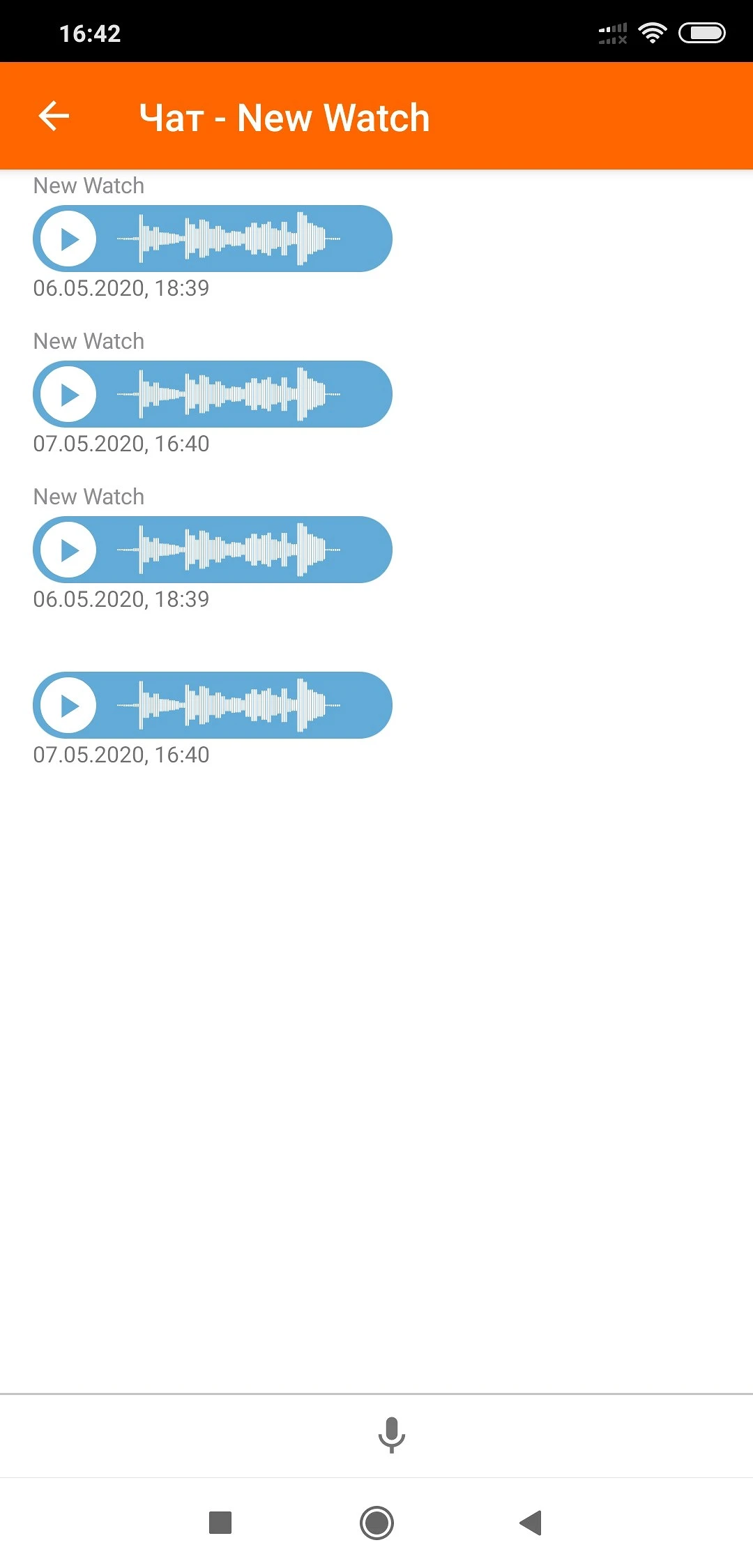The image size is (753, 1568).
Task: Play the first voice message in the chat
Action: (x=68, y=239)
